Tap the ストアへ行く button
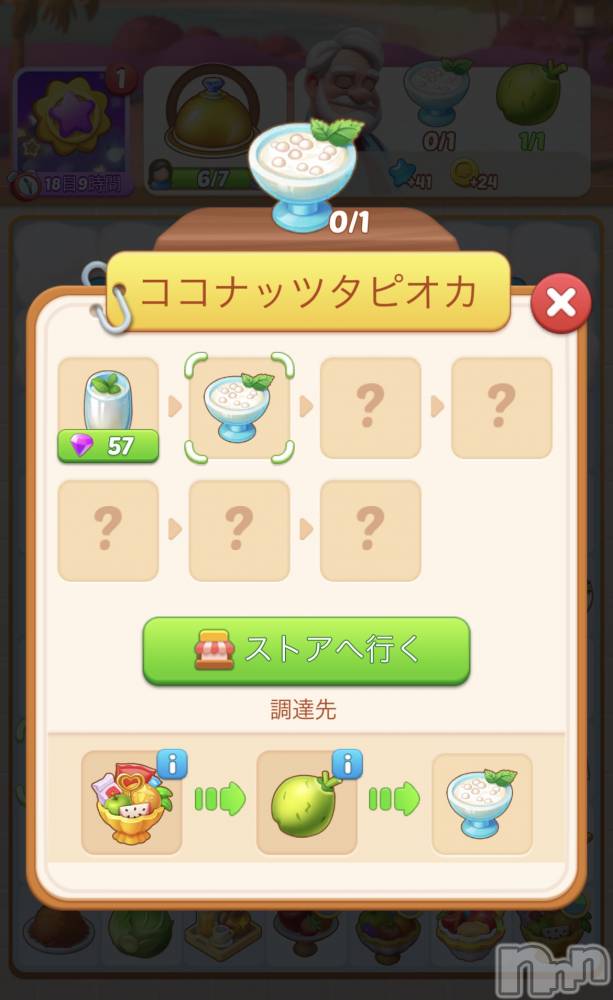613x1000 pixels. pos(306,650)
